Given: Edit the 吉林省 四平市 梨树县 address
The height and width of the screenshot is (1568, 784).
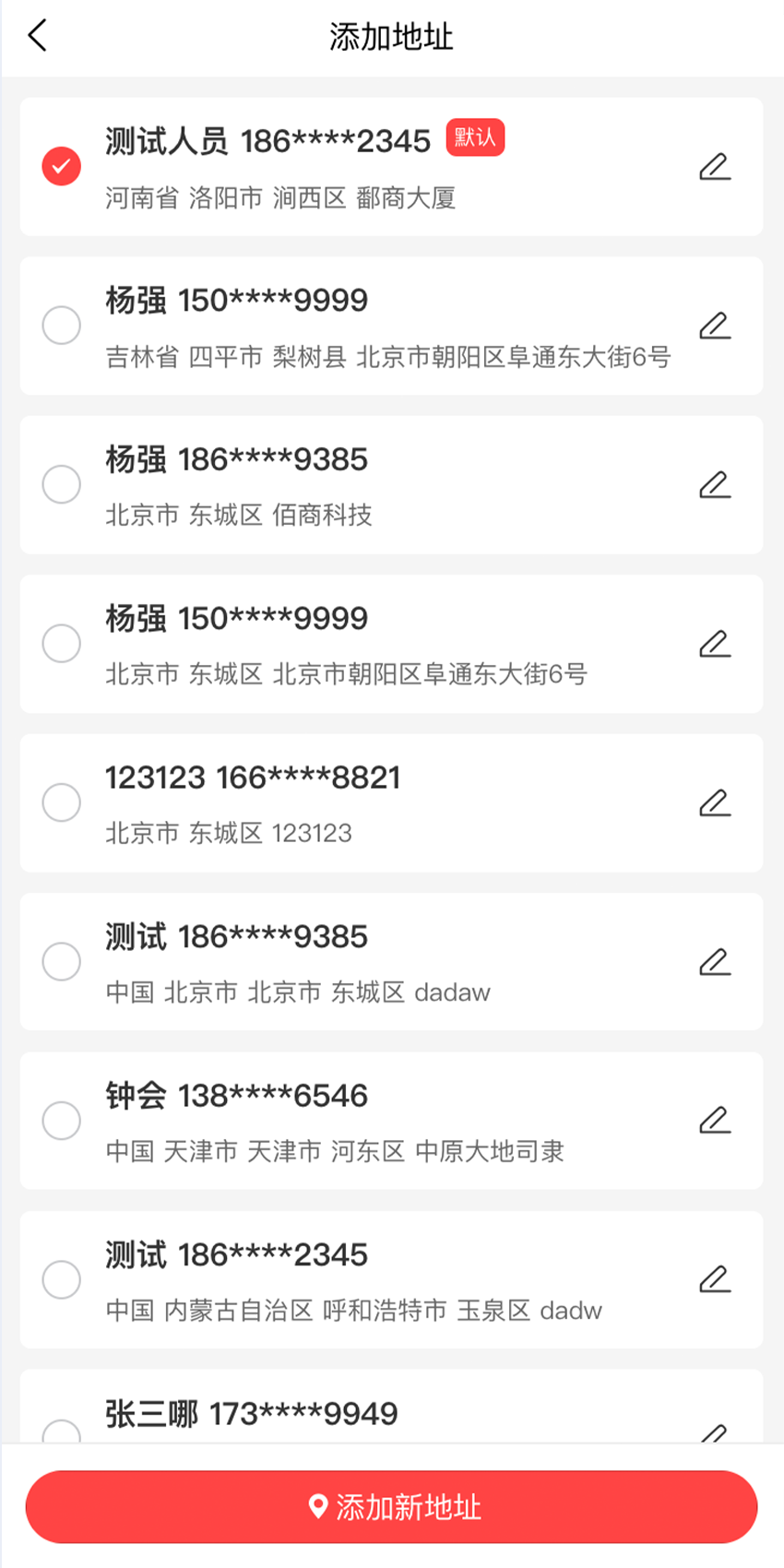Looking at the screenshot, I should click(715, 326).
